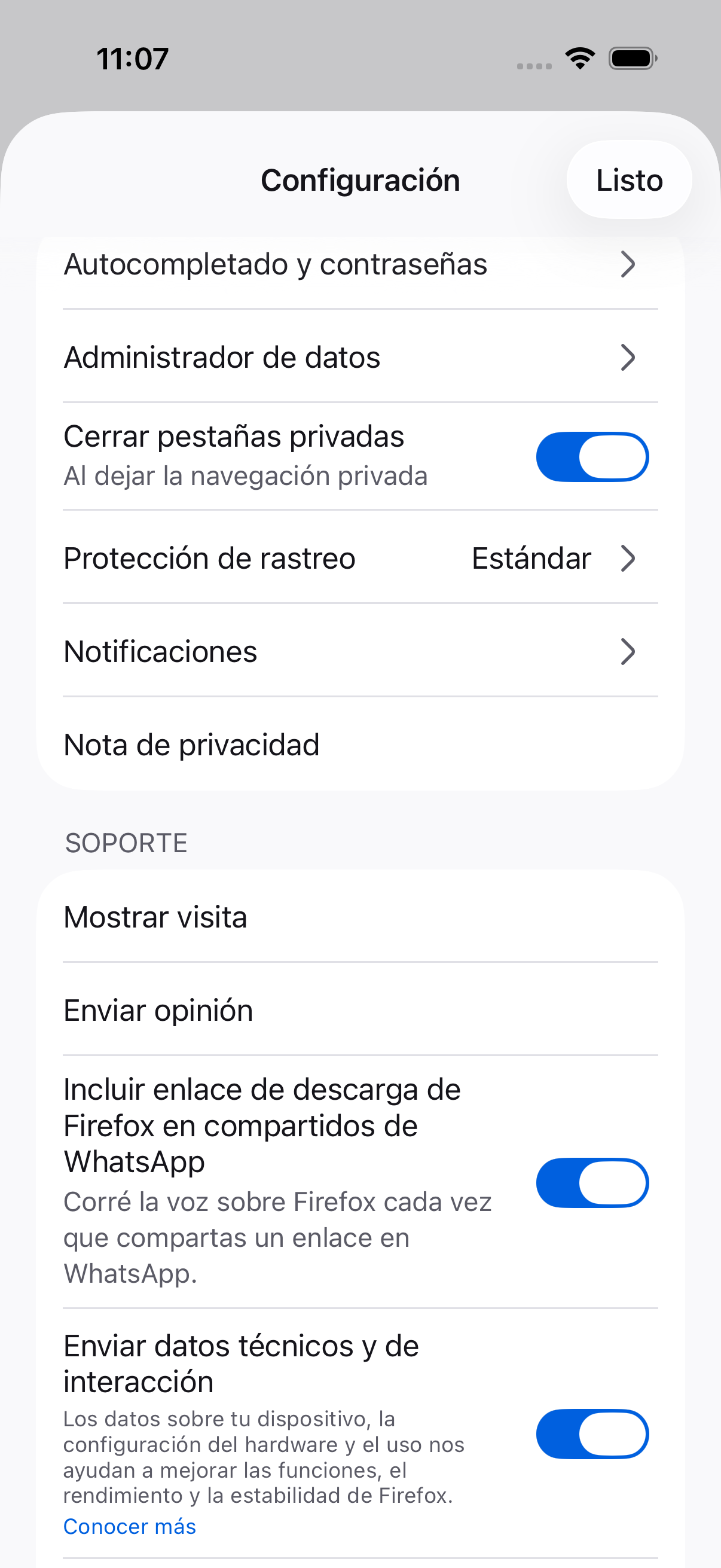The height and width of the screenshot is (1568, 721).
Task: Open Administrador de datos
Action: coord(360,356)
